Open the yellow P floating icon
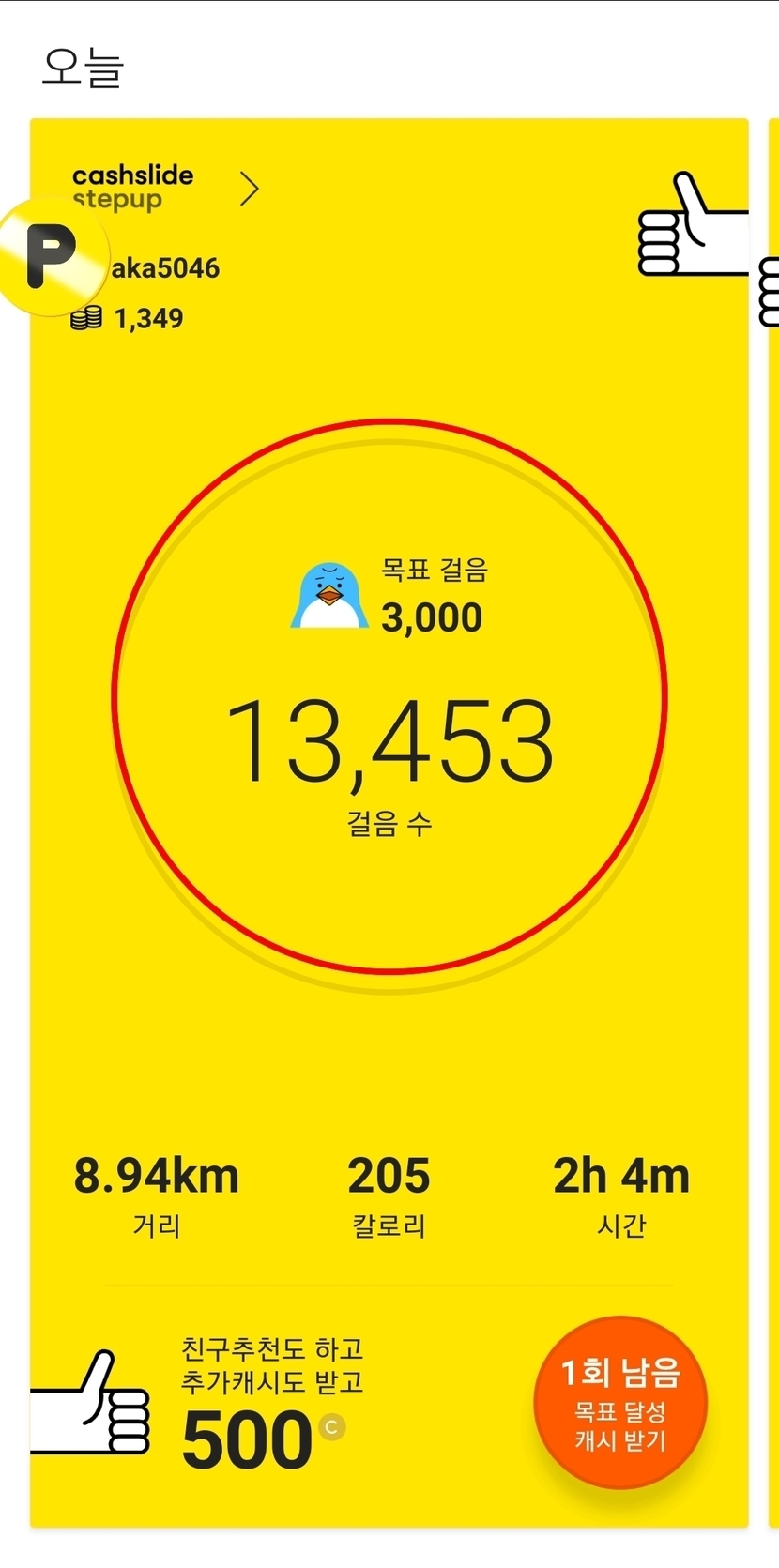Screen dimensions: 779x1568 coord(52,255)
